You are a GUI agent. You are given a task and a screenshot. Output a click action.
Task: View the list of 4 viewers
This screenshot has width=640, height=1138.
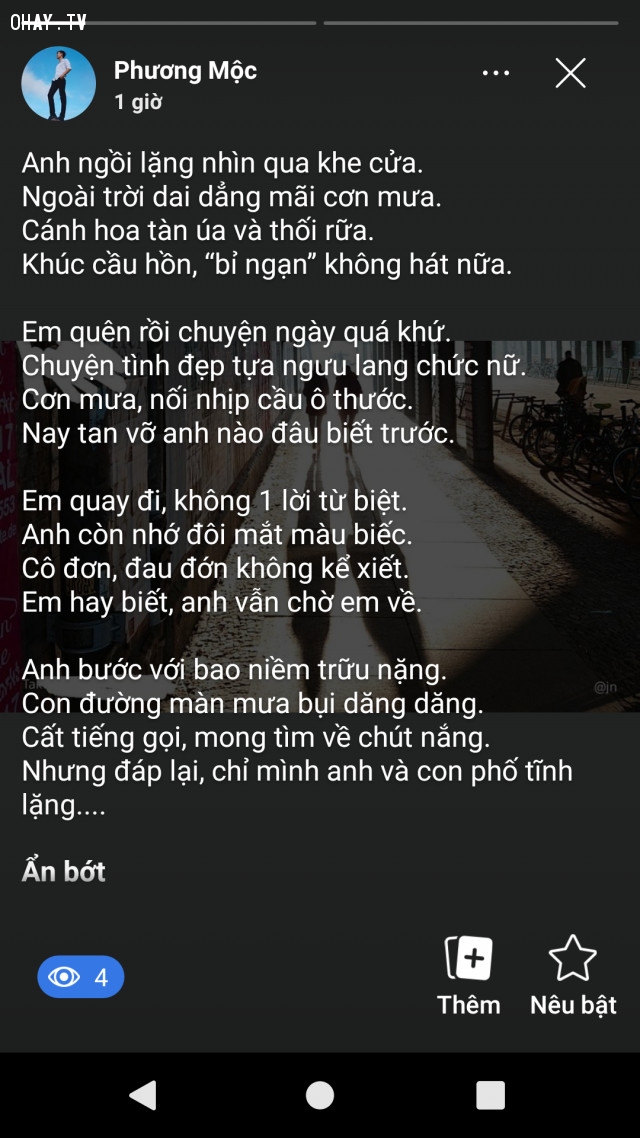click(81, 977)
